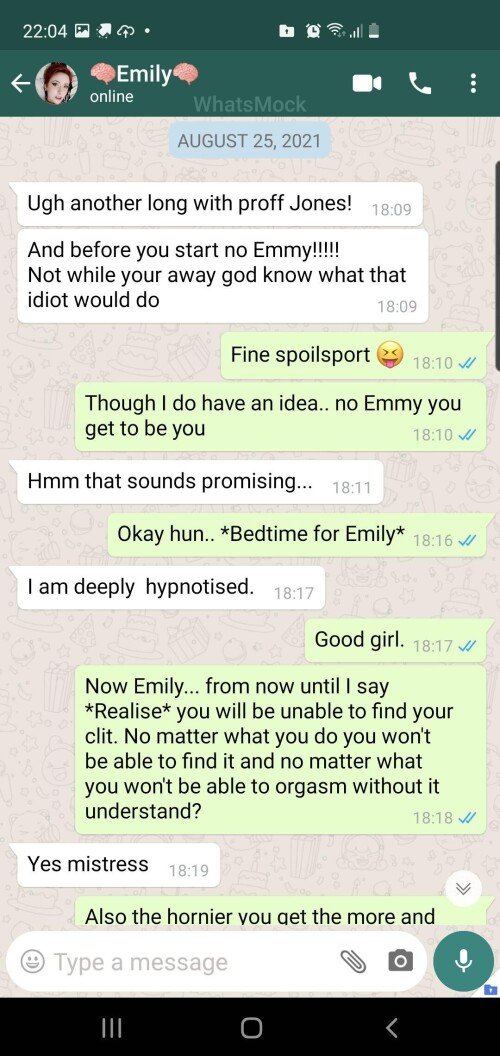
Task: Start a video call with Emily
Action: (x=367, y=84)
